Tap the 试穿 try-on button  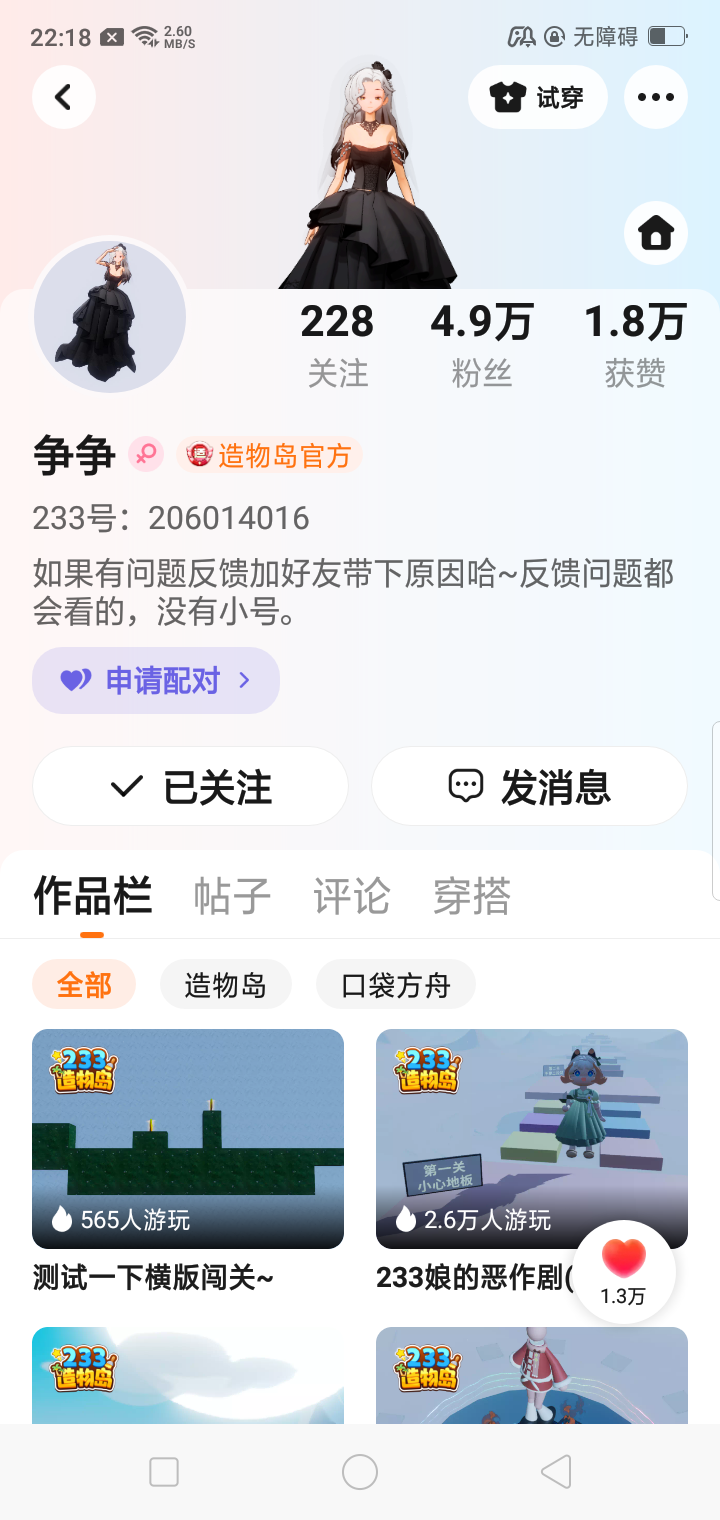click(x=537, y=97)
